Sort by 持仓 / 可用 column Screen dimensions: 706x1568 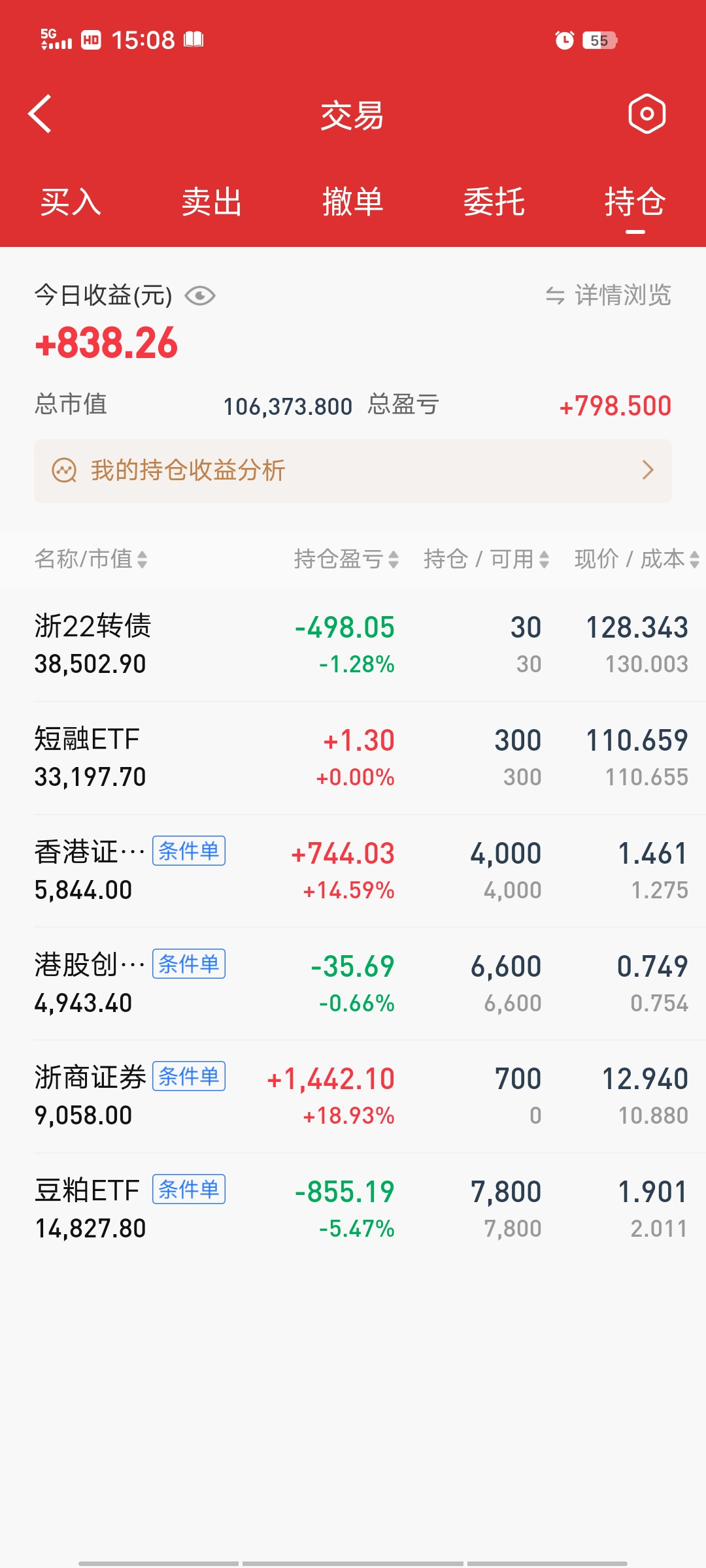coord(486,559)
